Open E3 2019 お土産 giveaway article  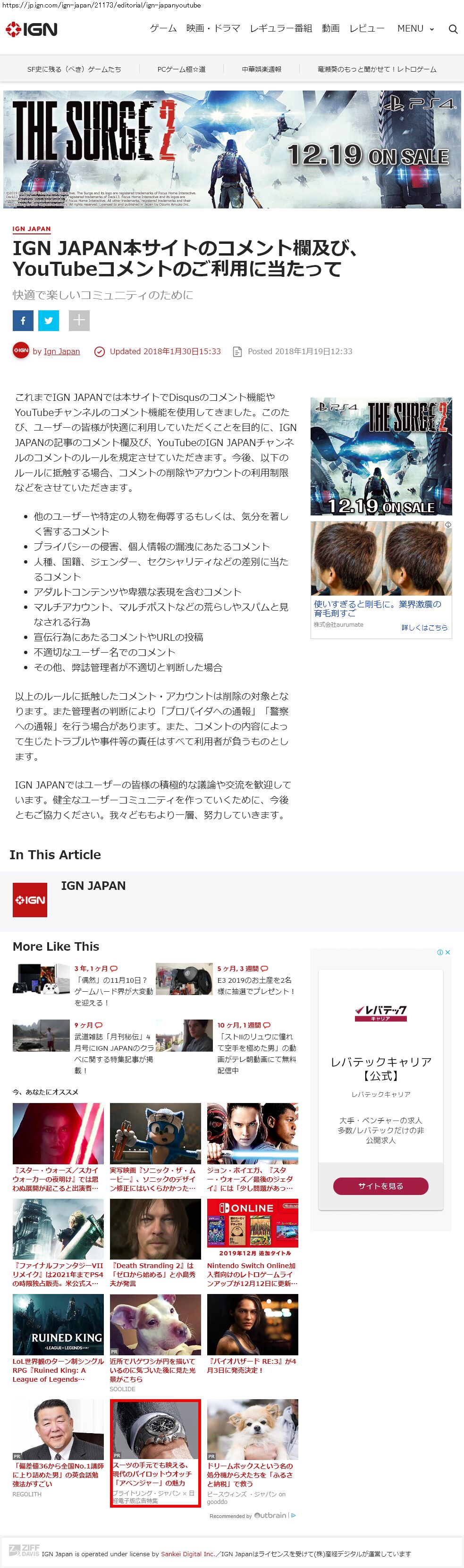[255, 986]
